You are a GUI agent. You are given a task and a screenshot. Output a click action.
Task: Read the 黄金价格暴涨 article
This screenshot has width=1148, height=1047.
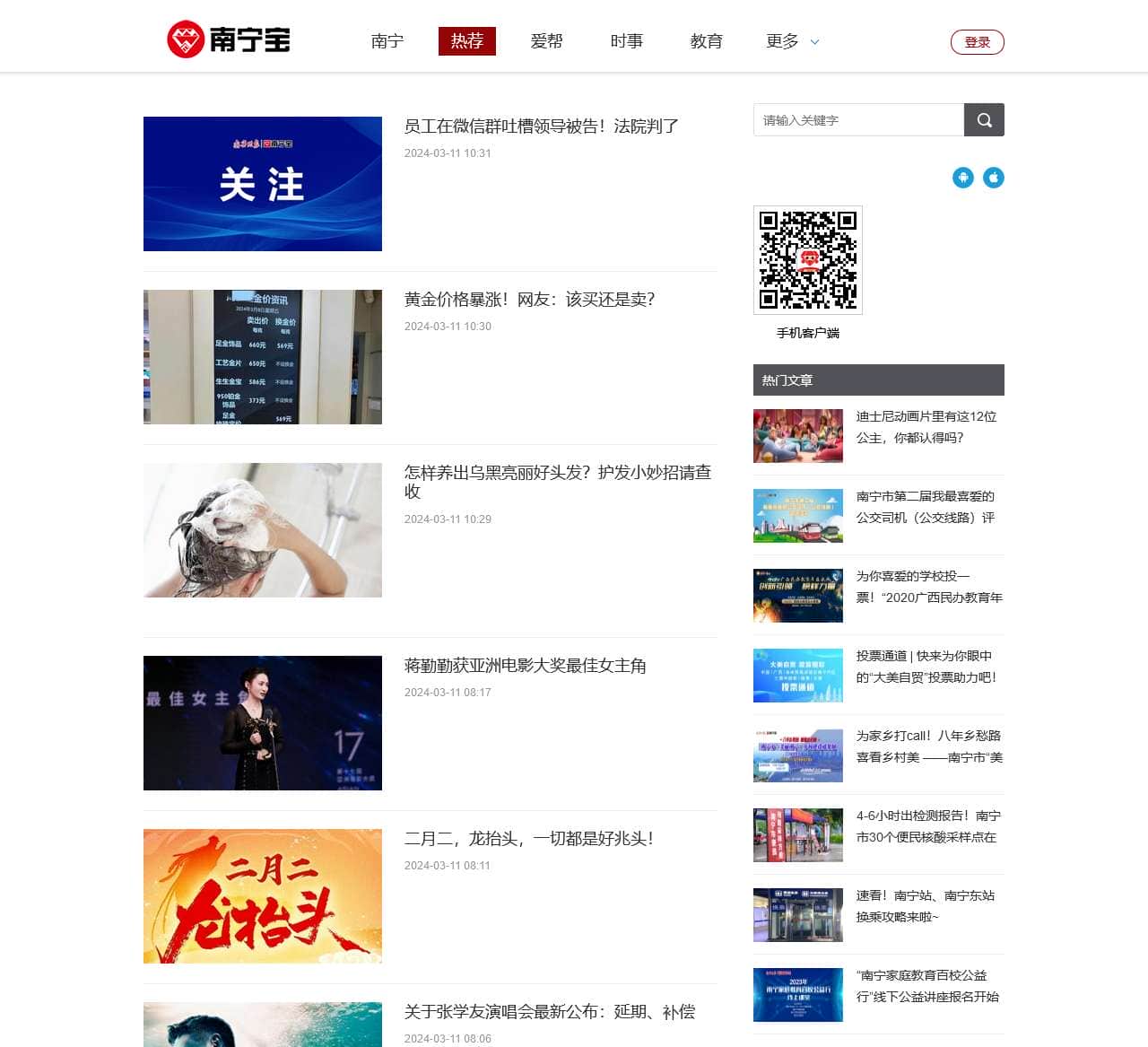[x=529, y=300]
